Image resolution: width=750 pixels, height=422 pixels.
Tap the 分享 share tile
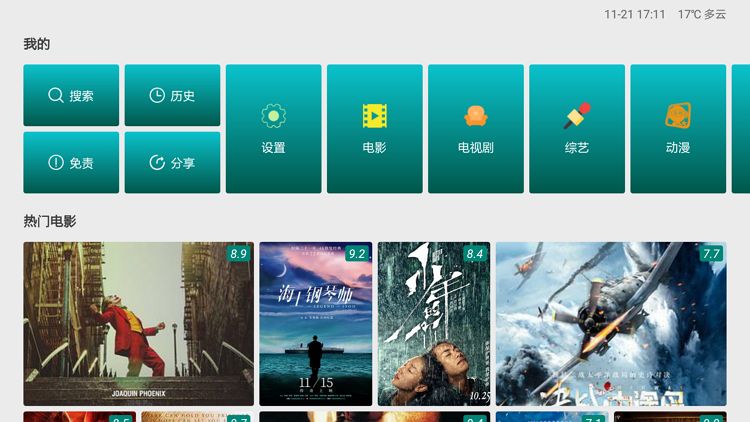tap(172, 163)
